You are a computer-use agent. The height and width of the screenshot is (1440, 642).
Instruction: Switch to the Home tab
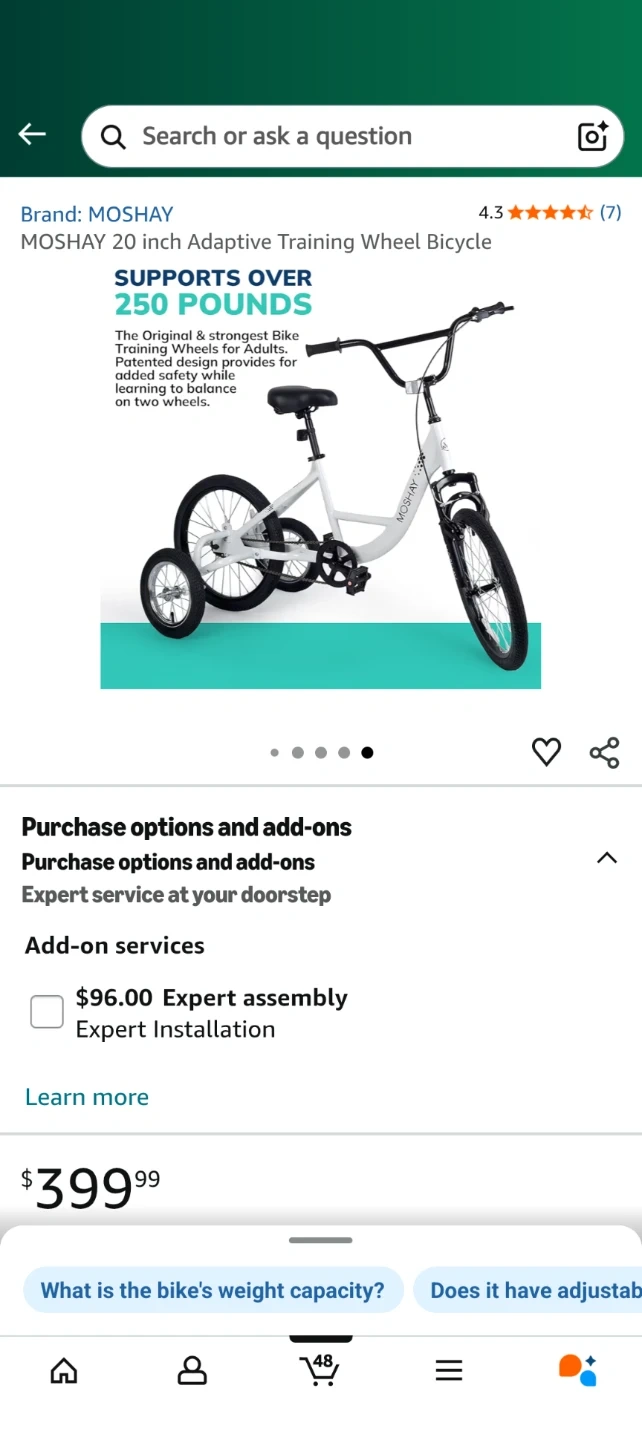pyautogui.click(x=64, y=1370)
